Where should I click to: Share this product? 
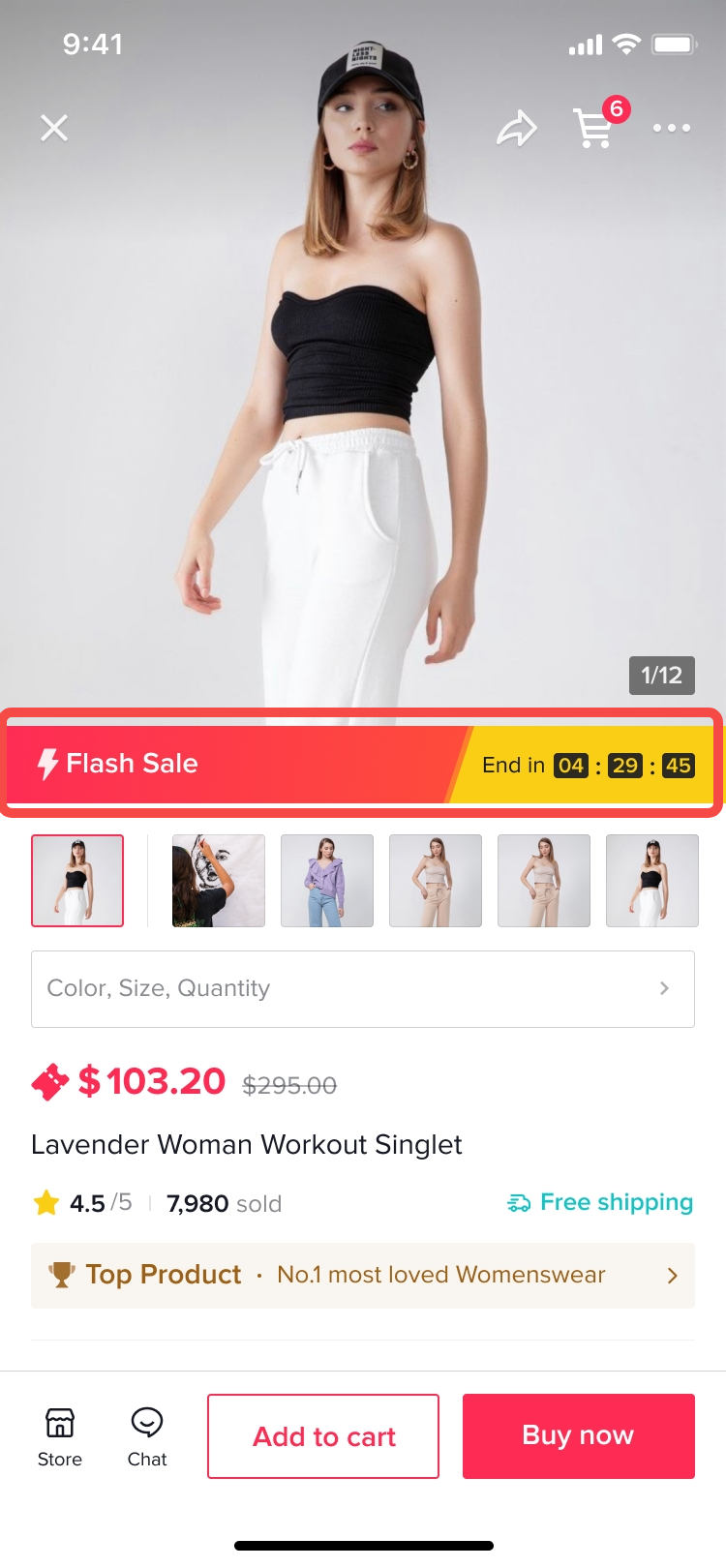coord(517,128)
